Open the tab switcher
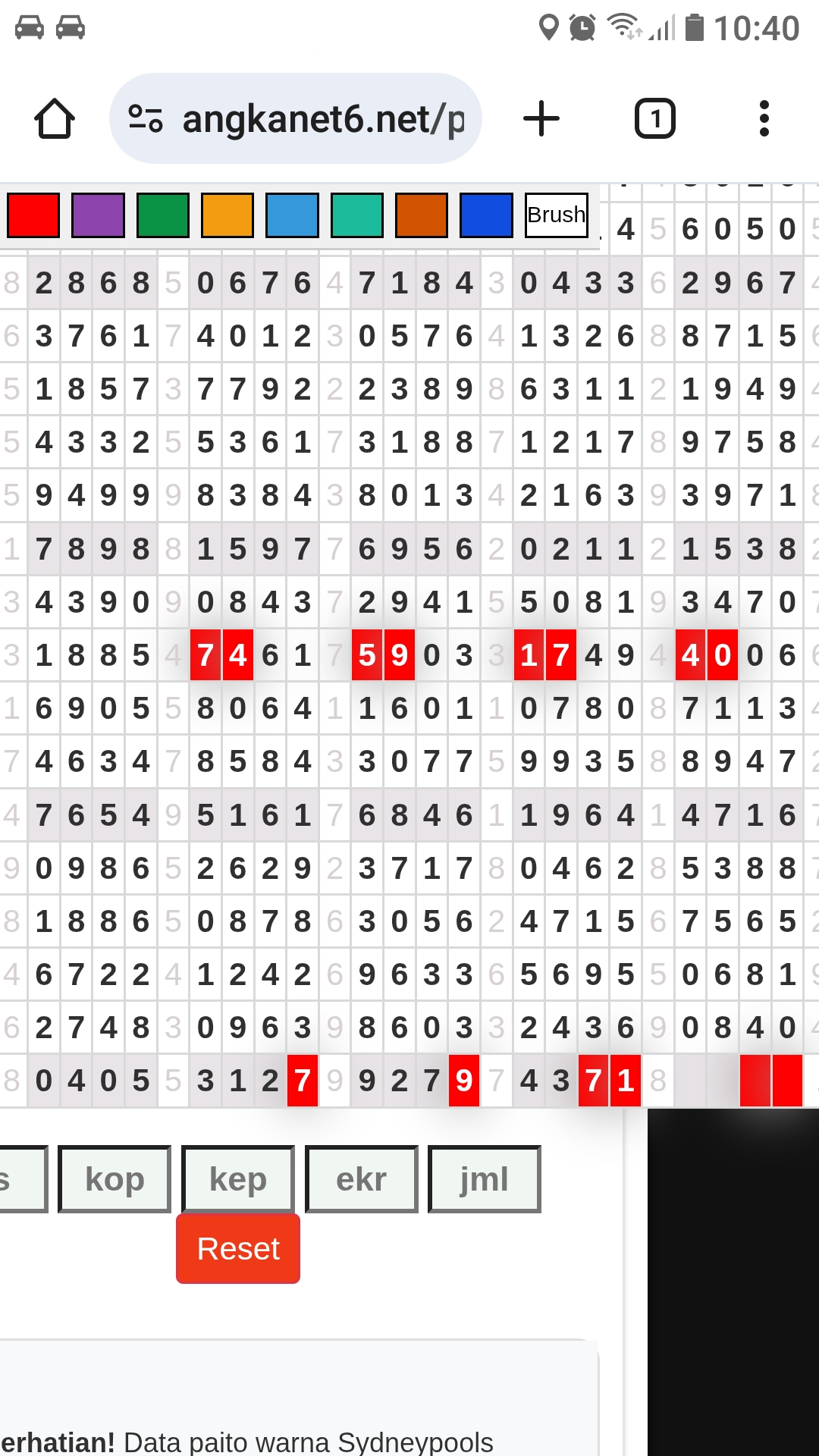Viewport: 819px width, 1456px height. pyautogui.click(x=654, y=119)
